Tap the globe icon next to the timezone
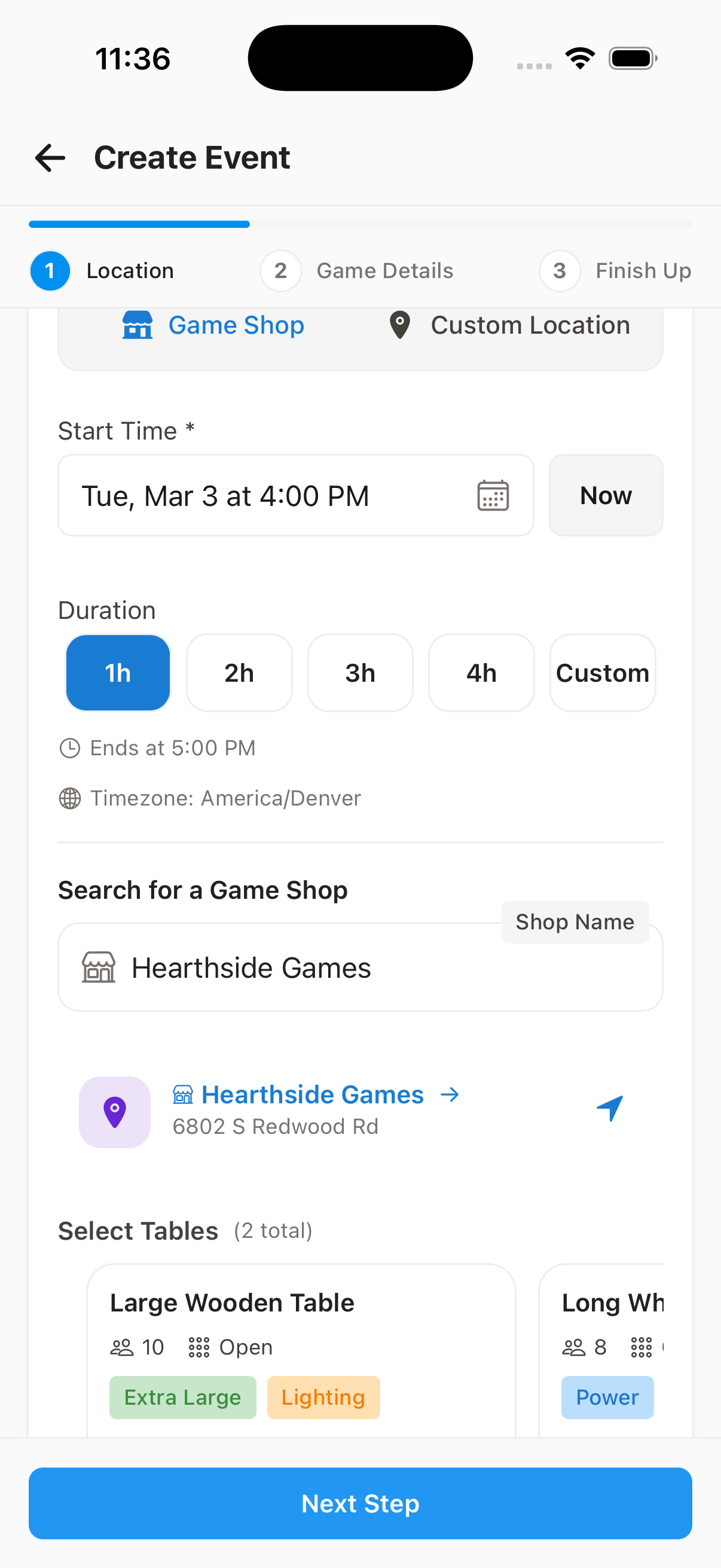This screenshot has height=1568, width=721. click(69, 797)
